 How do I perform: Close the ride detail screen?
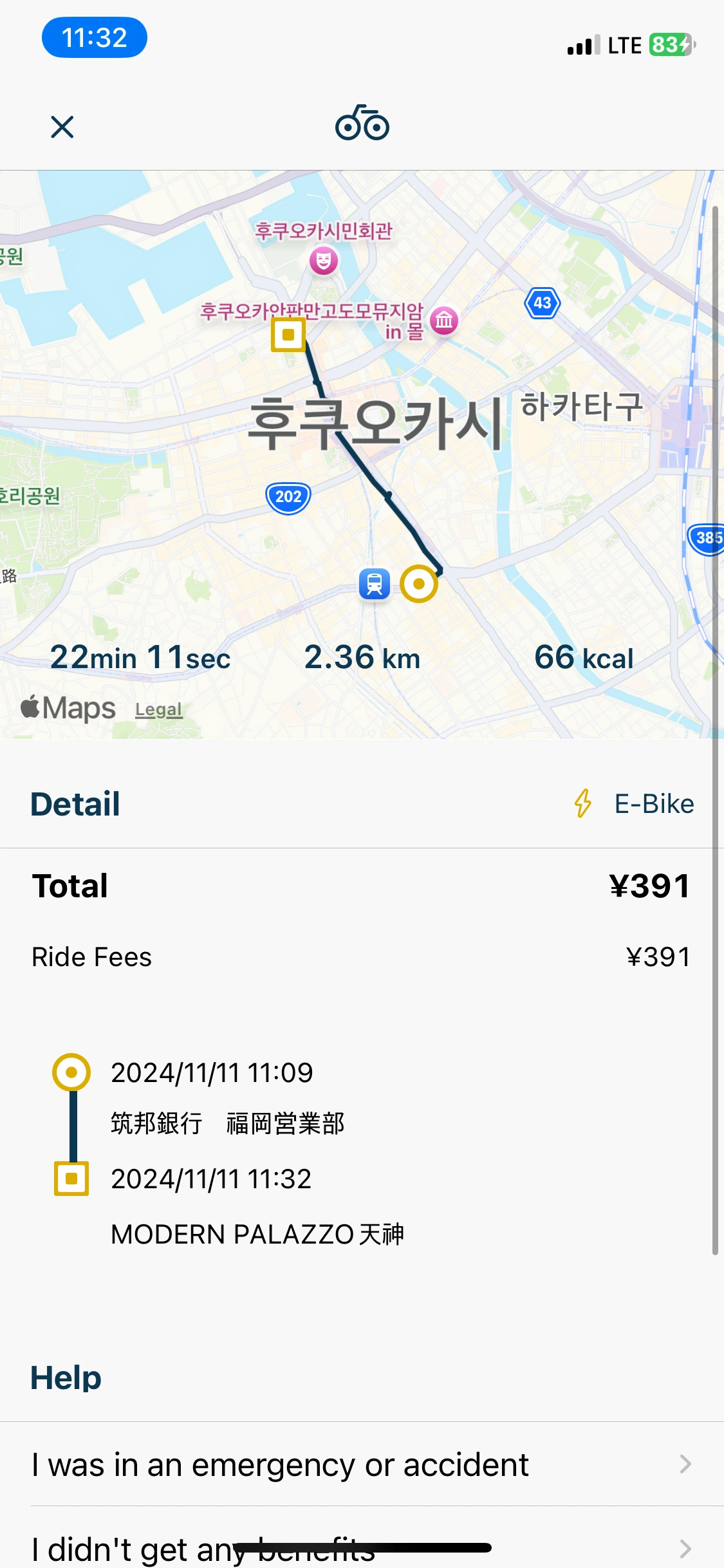click(62, 127)
